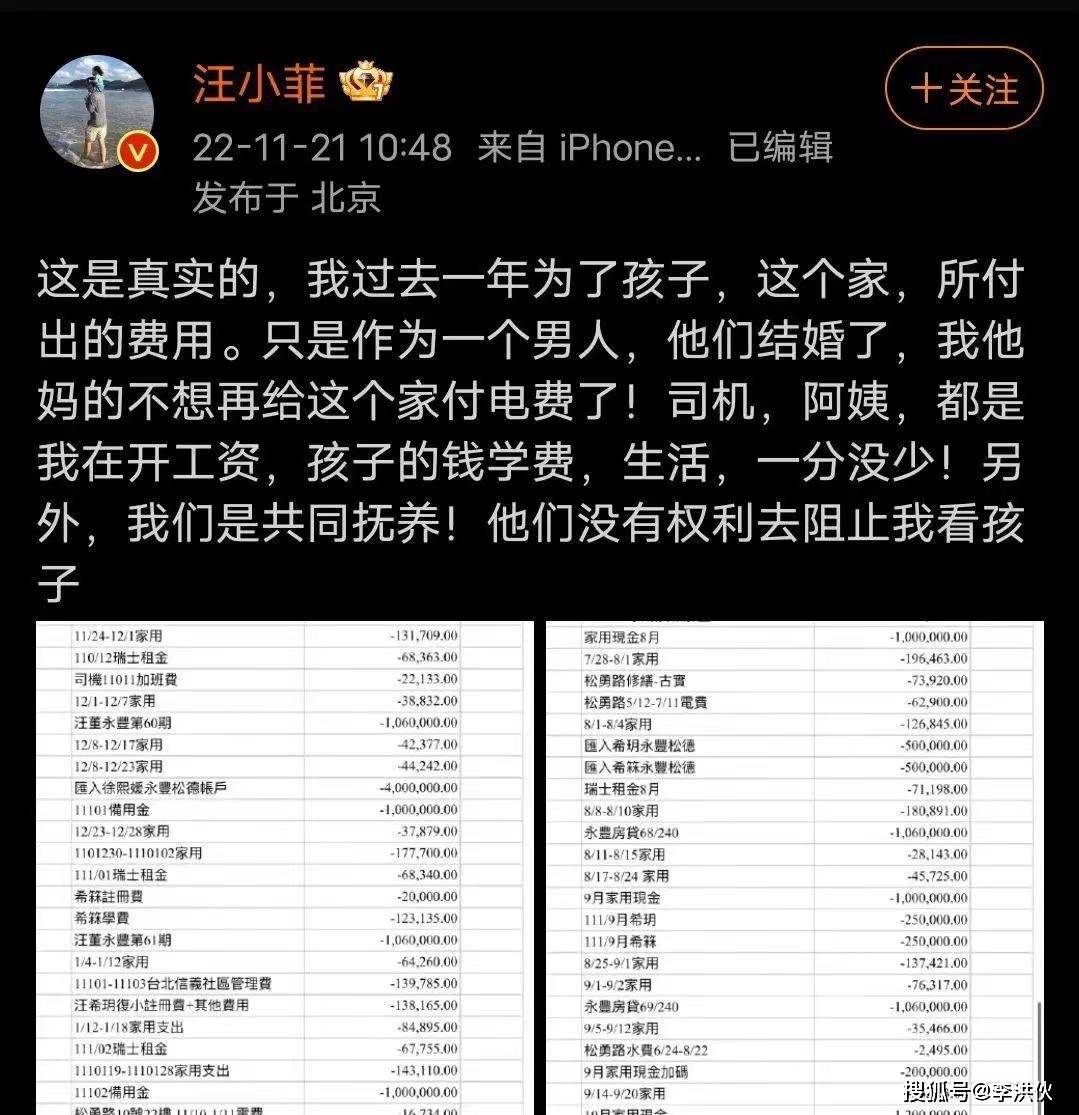Follow 汪小菲 with the 关注 button
1079x1115 pixels.
964,89
